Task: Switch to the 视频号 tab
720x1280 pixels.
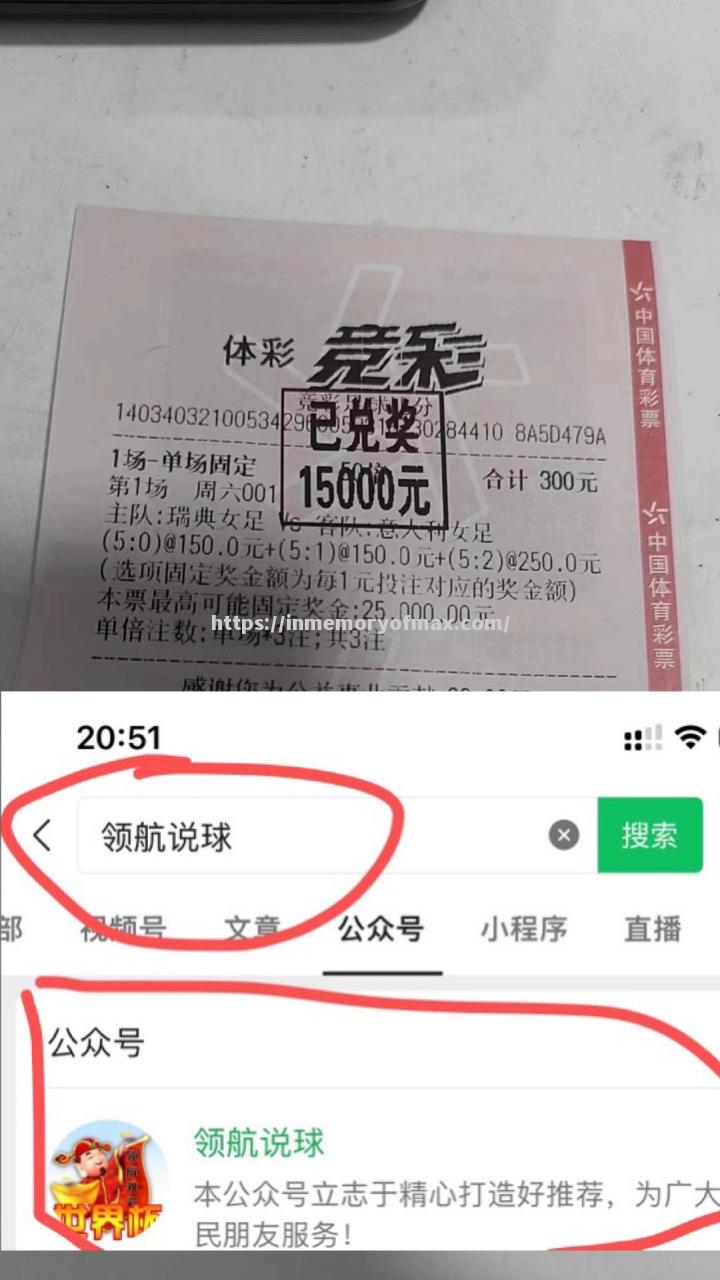Action: click(120, 929)
